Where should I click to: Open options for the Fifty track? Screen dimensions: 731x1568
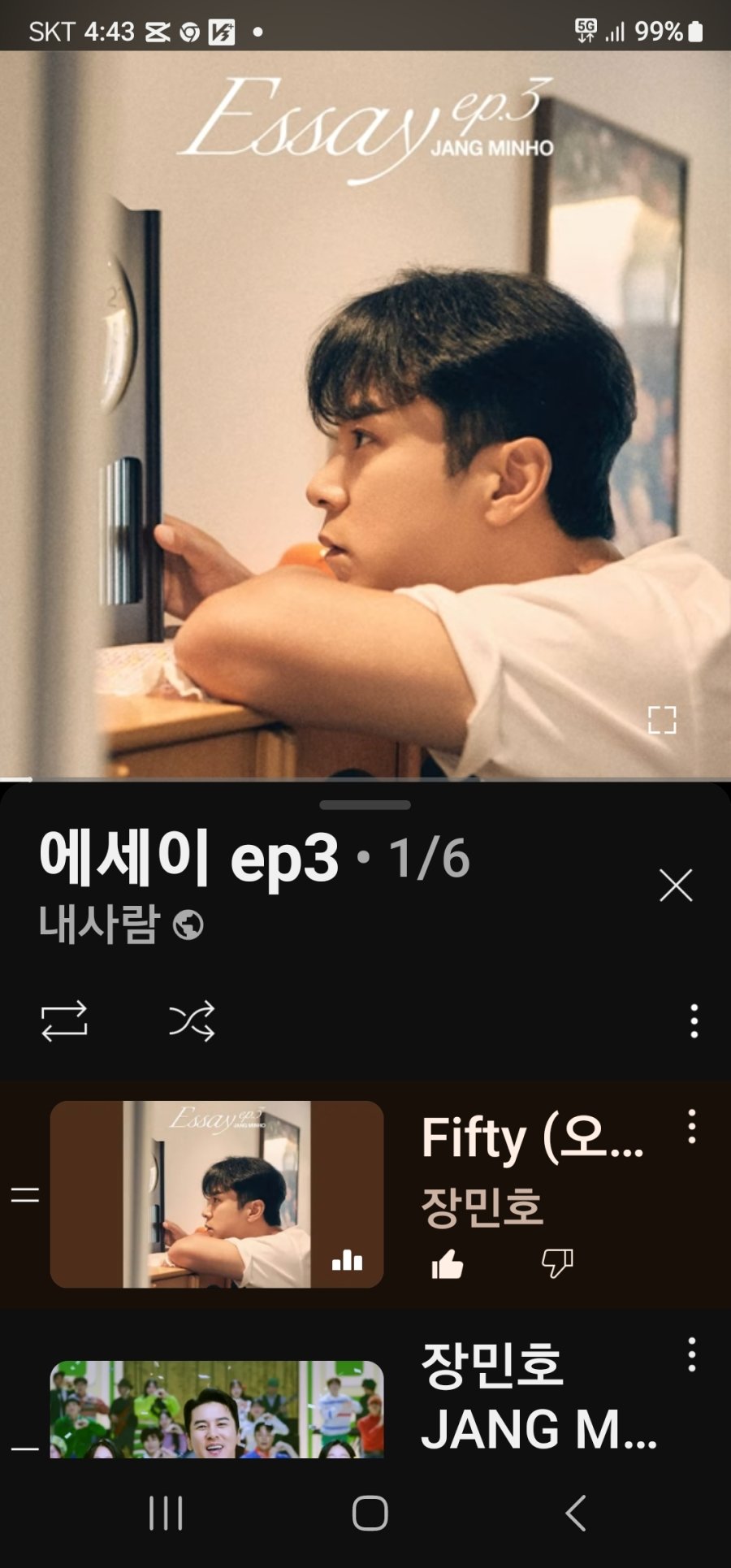pos(692,1127)
